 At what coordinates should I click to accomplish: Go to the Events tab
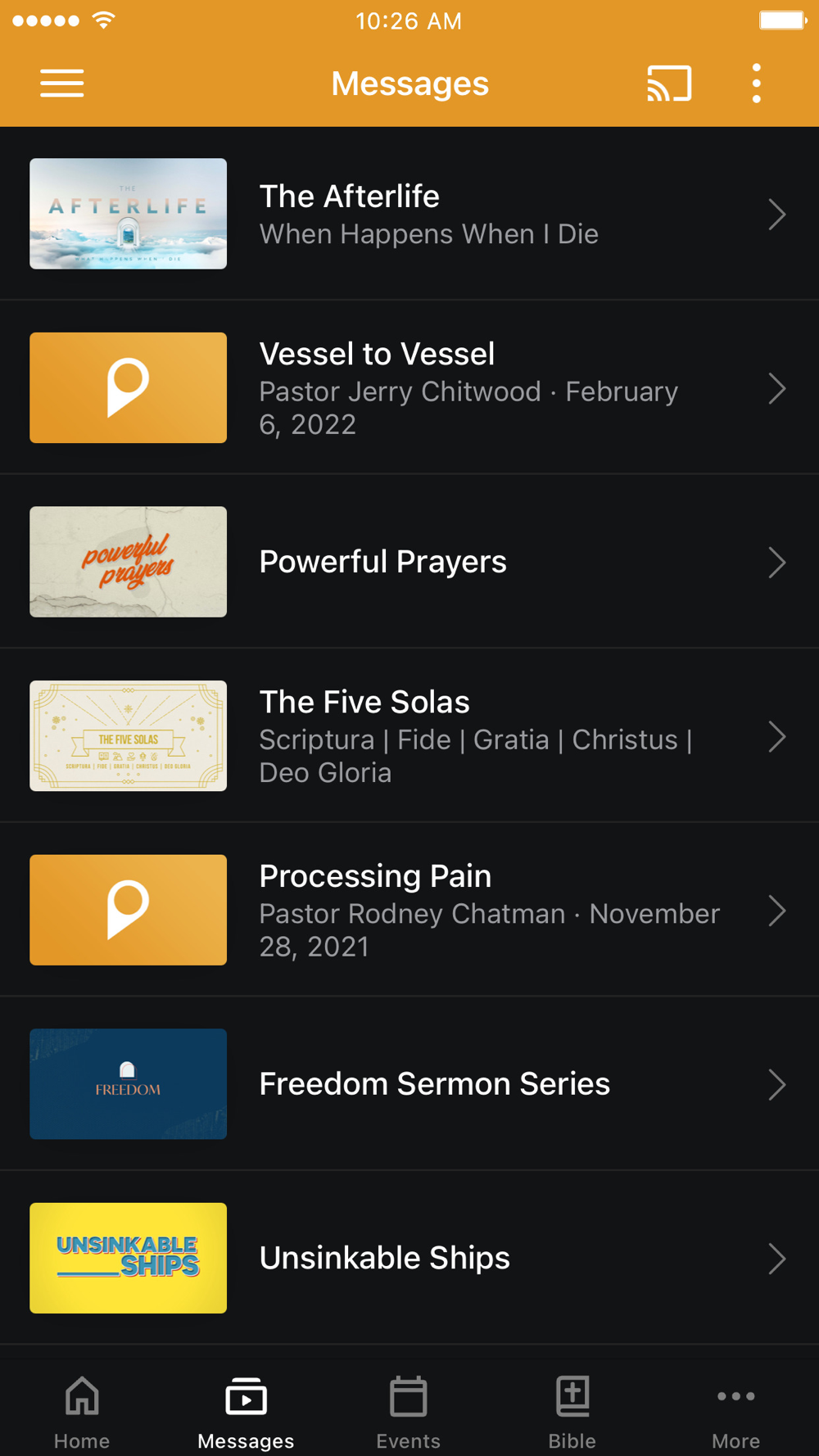coord(409,1412)
